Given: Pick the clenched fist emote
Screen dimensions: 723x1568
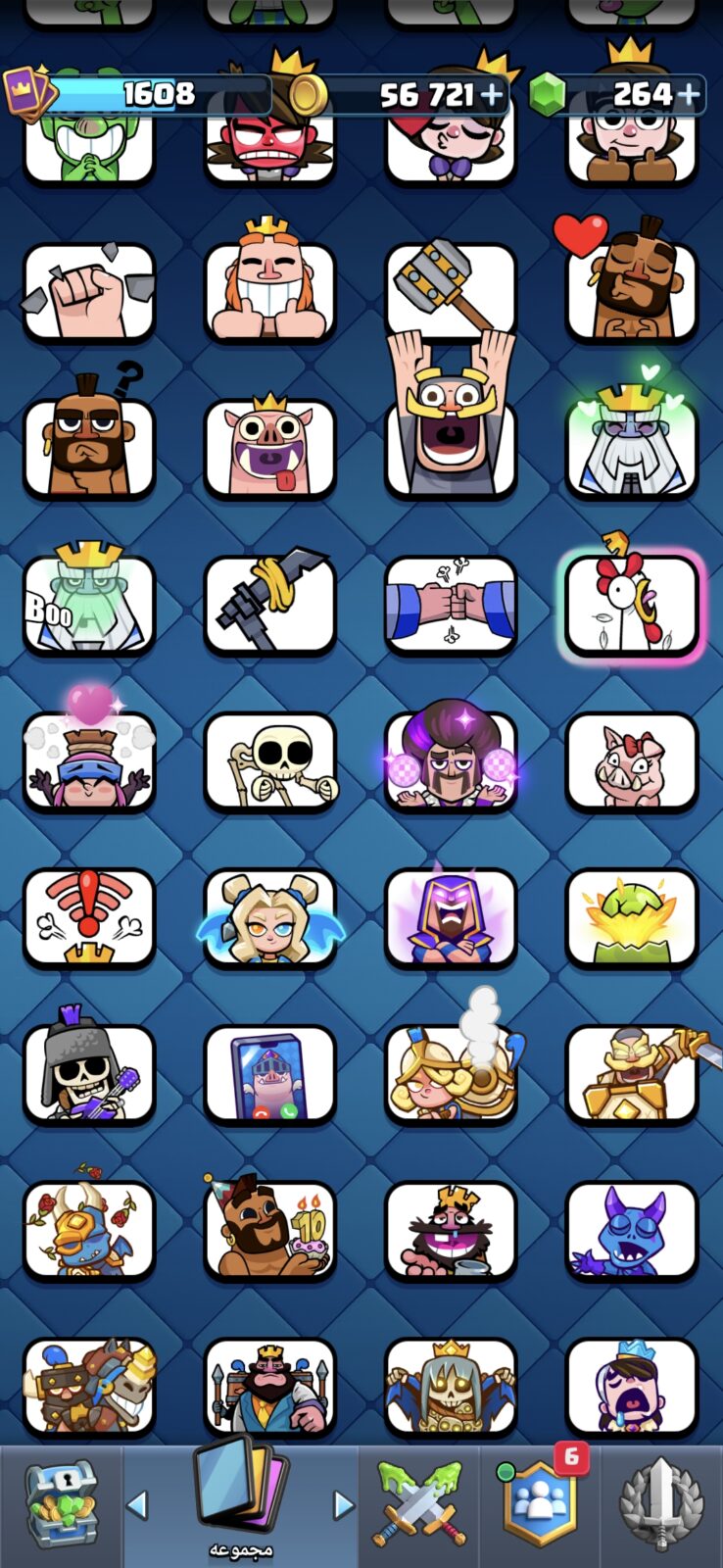Looking at the screenshot, I should pyautogui.click(x=89, y=291).
